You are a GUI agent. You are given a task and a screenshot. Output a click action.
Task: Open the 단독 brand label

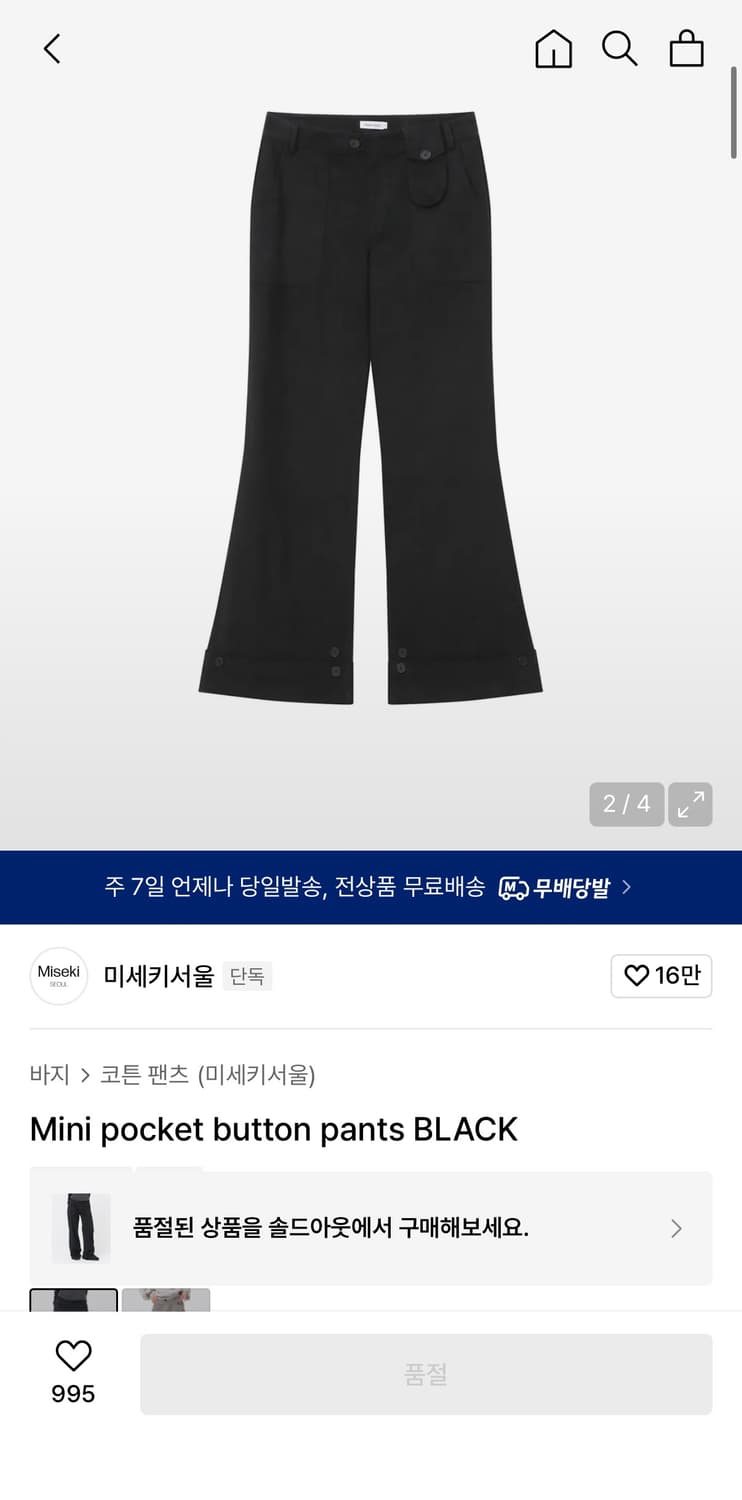(x=248, y=976)
